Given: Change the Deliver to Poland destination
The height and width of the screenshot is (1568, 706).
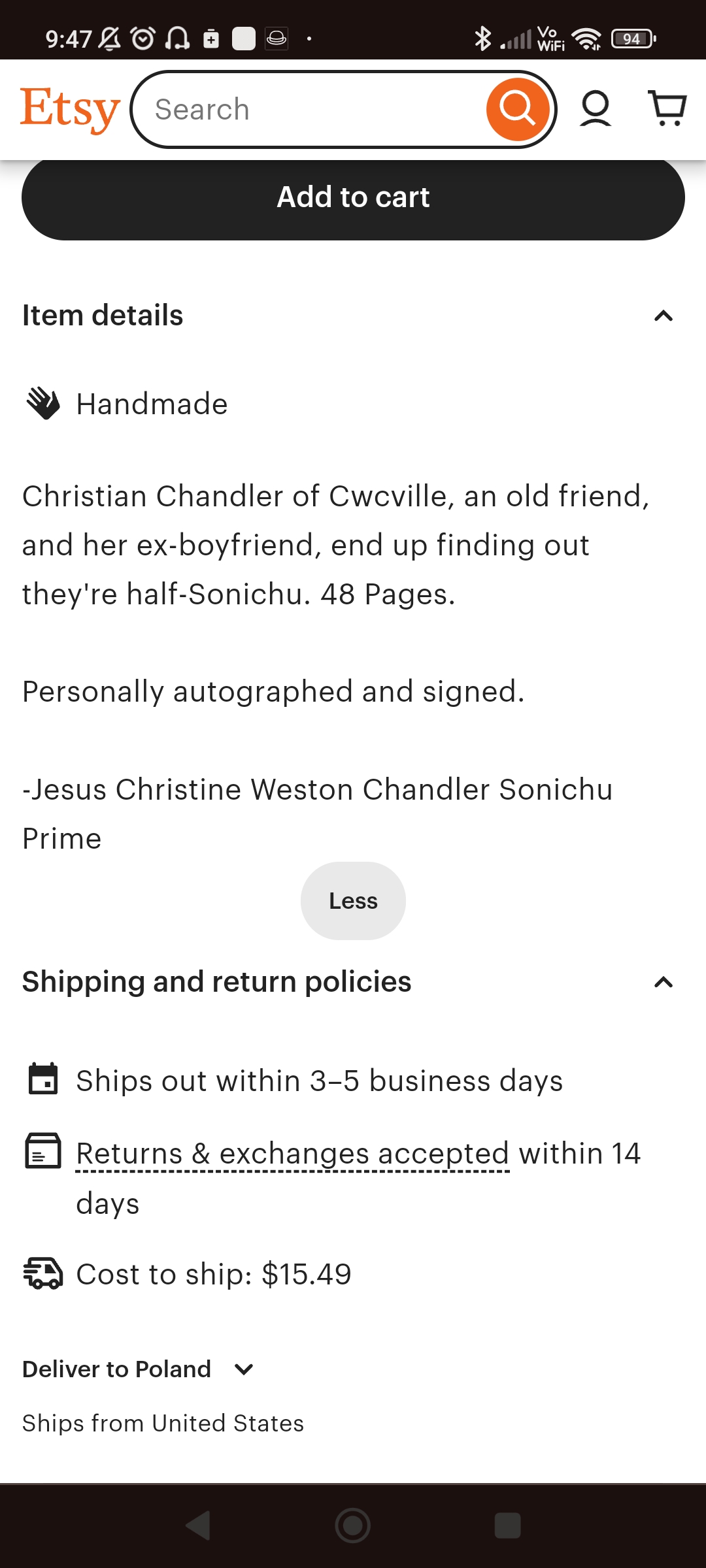Looking at the screenshot, I should click(138, 1369).
